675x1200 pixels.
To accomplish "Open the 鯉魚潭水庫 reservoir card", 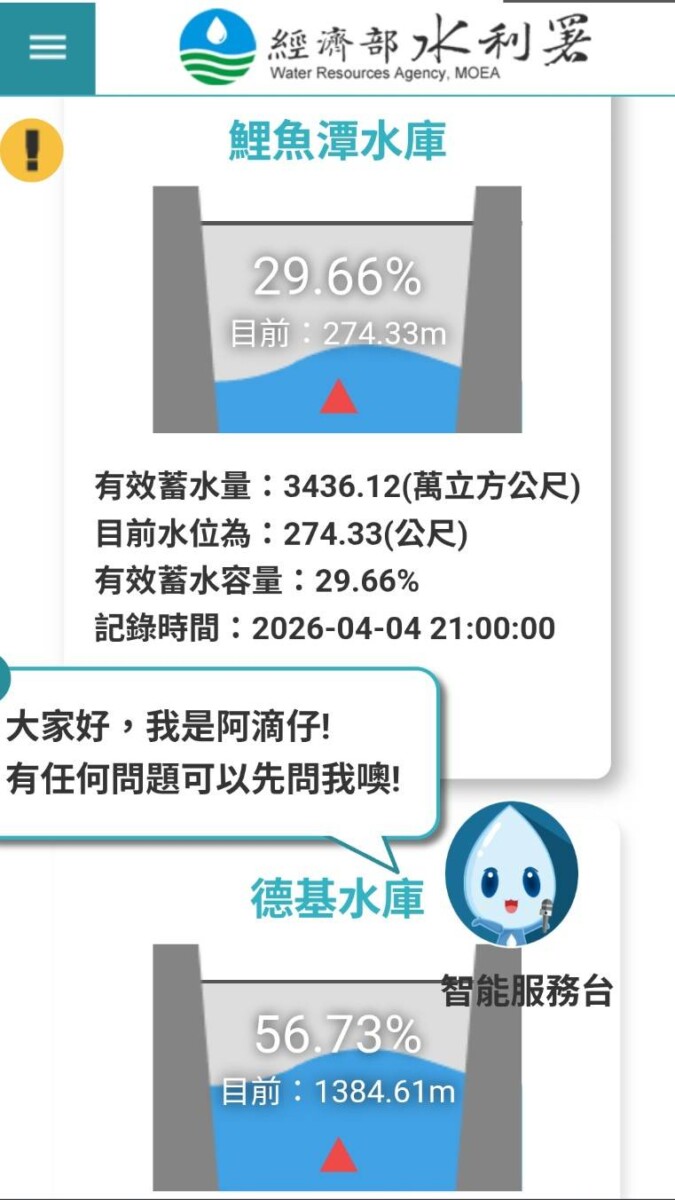I will (337, 141).
